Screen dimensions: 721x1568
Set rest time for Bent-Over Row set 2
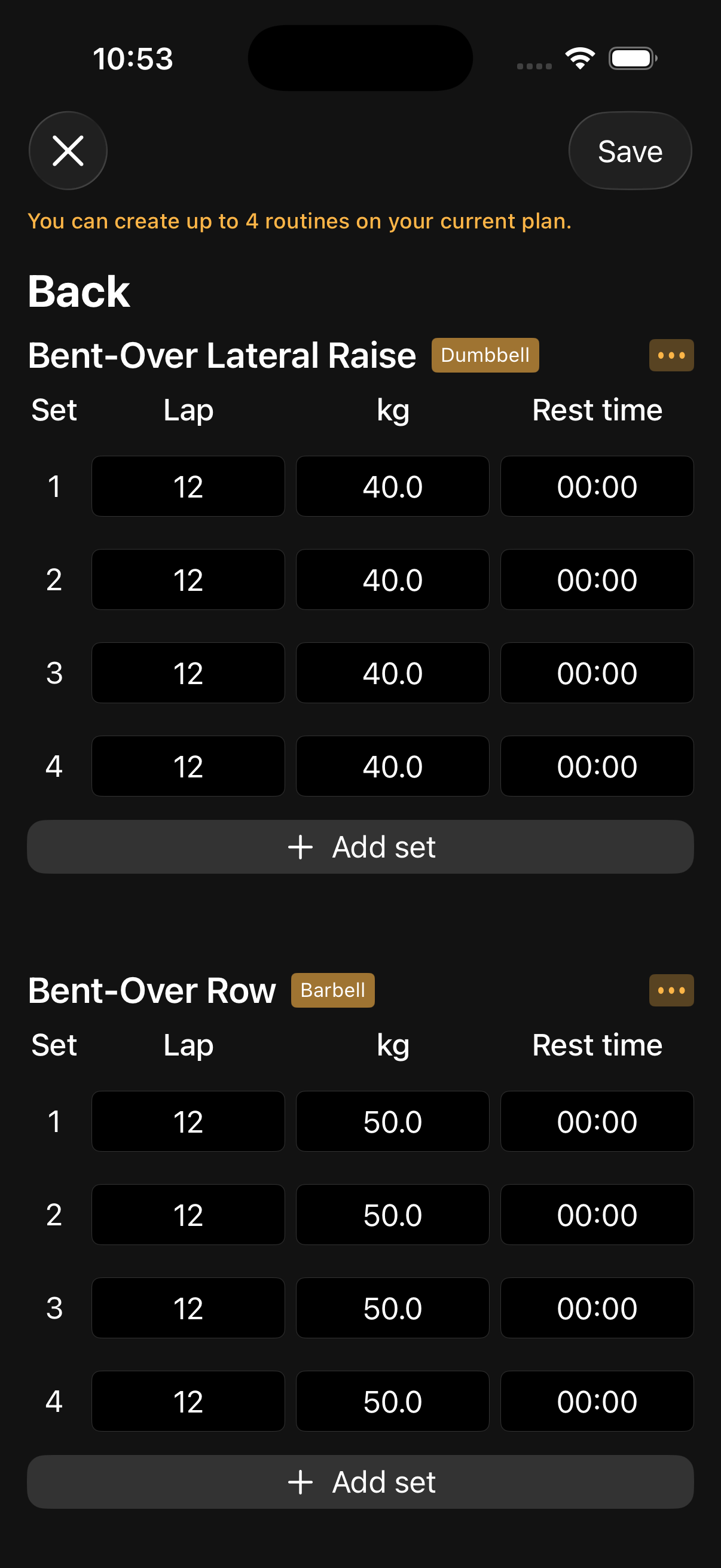(596, 1215)
